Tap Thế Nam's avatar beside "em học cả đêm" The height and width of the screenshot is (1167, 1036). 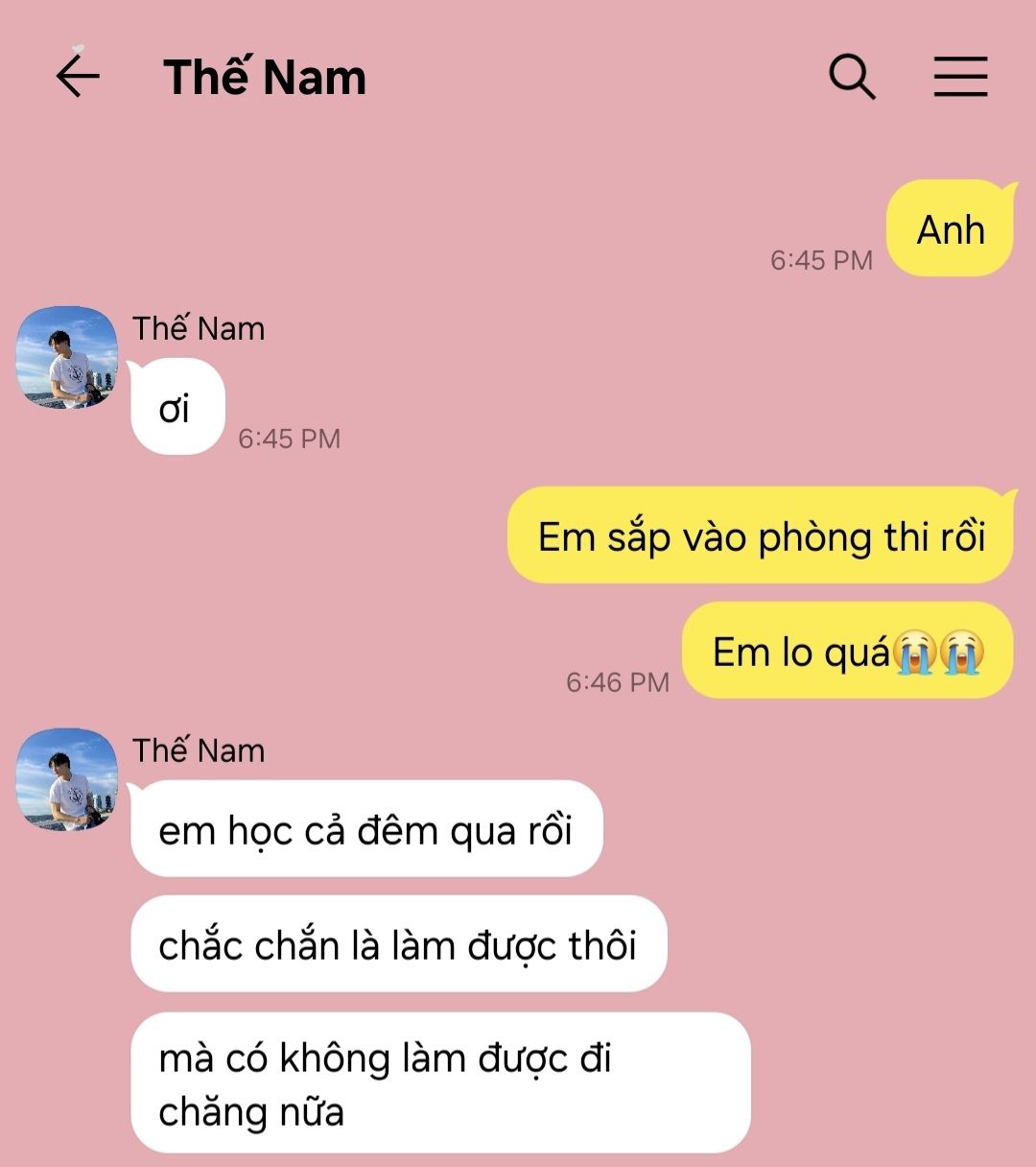coord(67,779)
